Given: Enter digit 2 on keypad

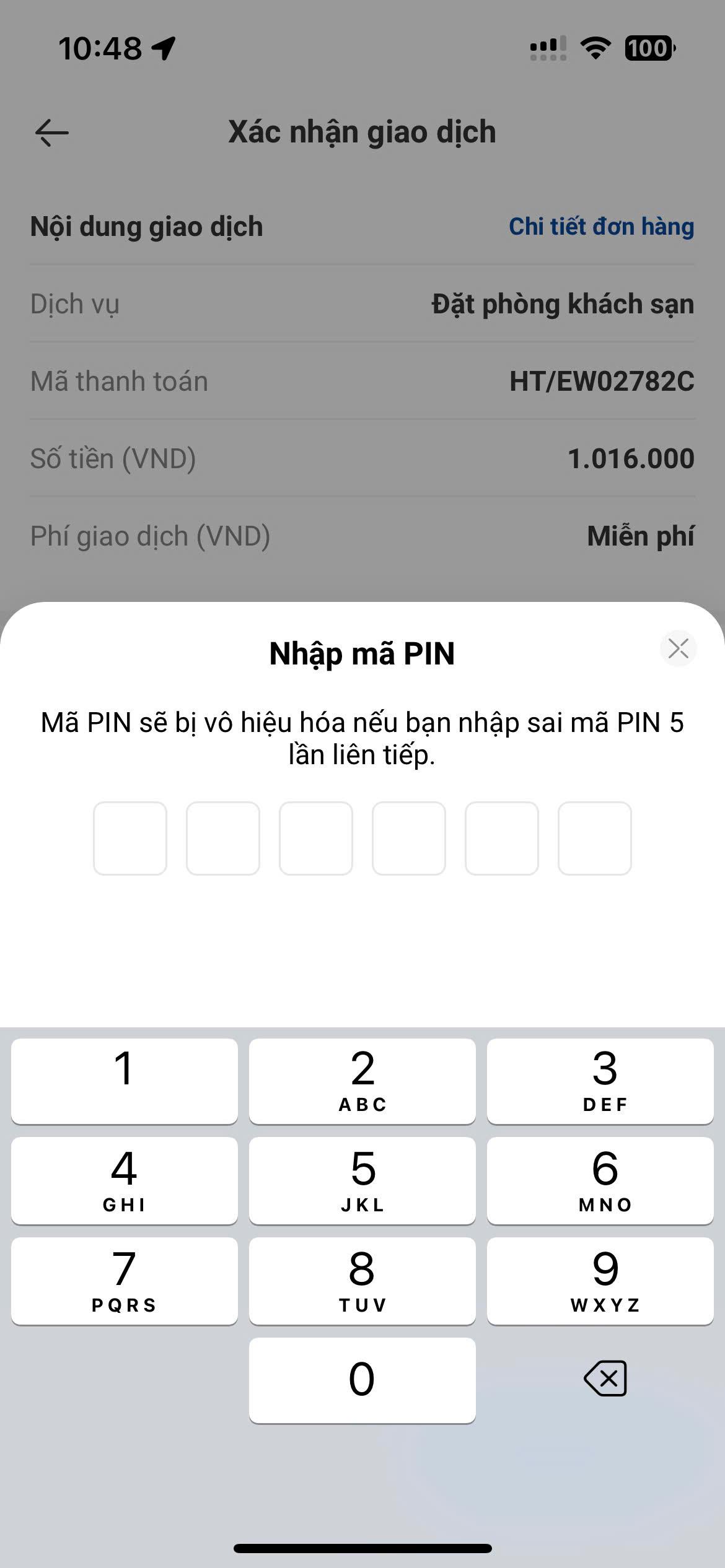Looking at the screenshot, I should pyautogui.click(x=362, y=1081).
